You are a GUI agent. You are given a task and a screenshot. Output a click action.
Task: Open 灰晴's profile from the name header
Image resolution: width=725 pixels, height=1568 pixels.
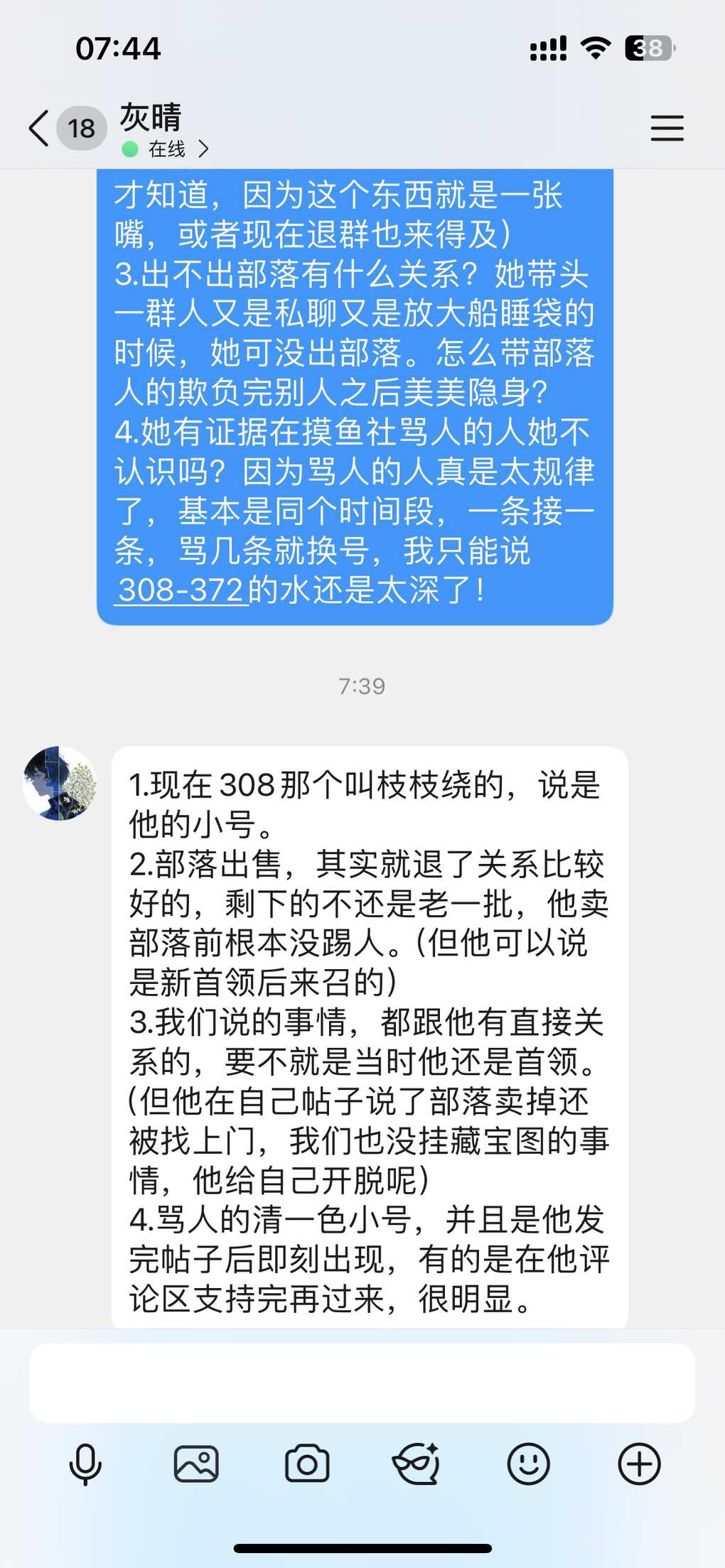coord(151,118)
